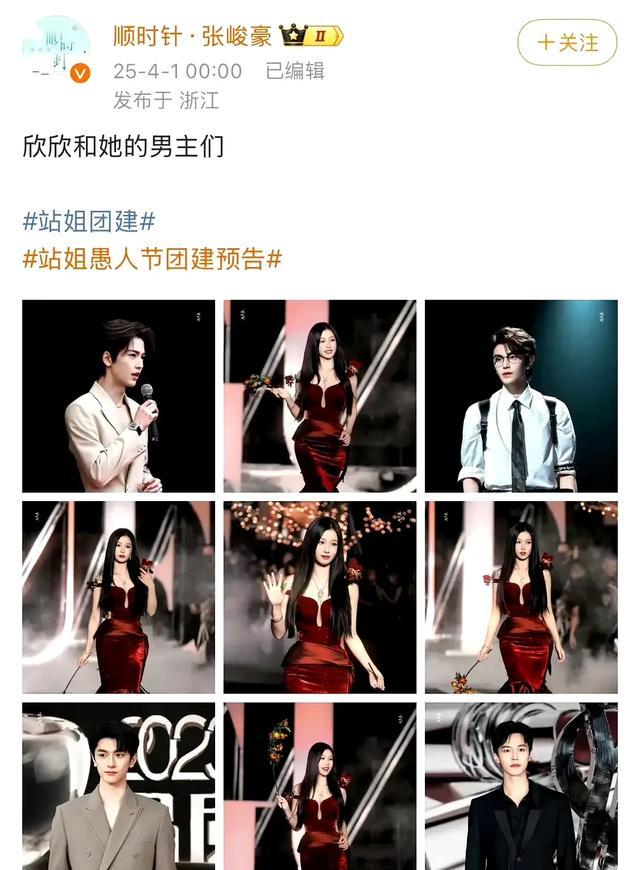Open the #站姐愚人节团建预告# hashtag
The width and height of the screenshot is (640, 870).
(x=152, y=259)
